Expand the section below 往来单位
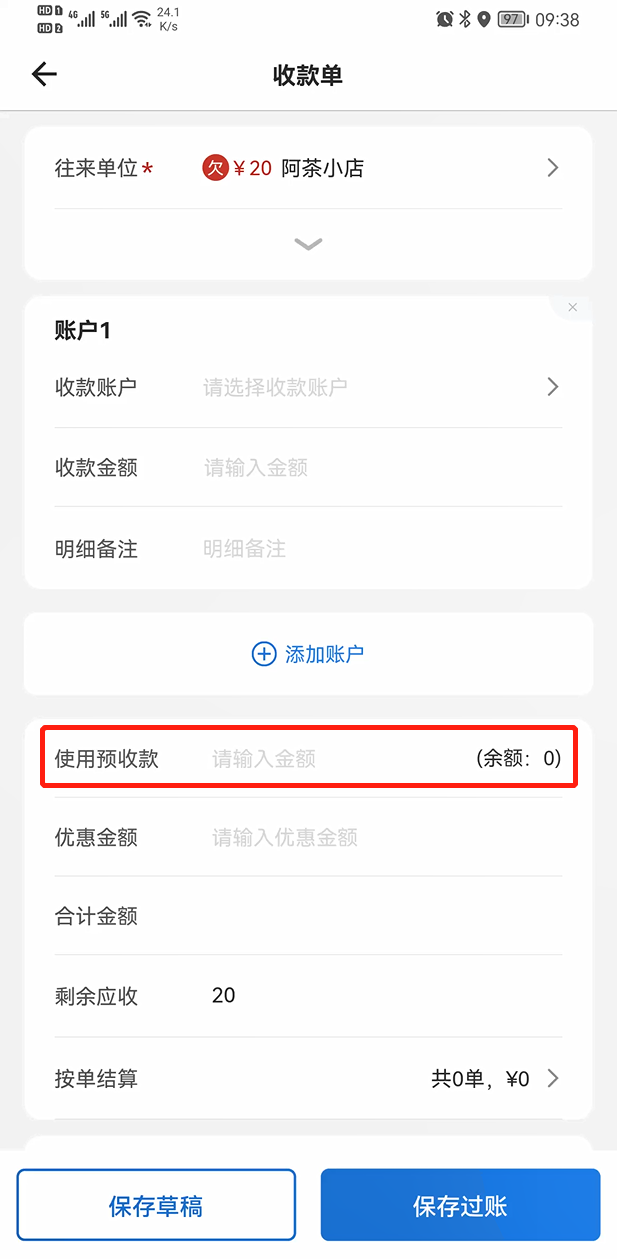617x1259 pixels. 308,244
